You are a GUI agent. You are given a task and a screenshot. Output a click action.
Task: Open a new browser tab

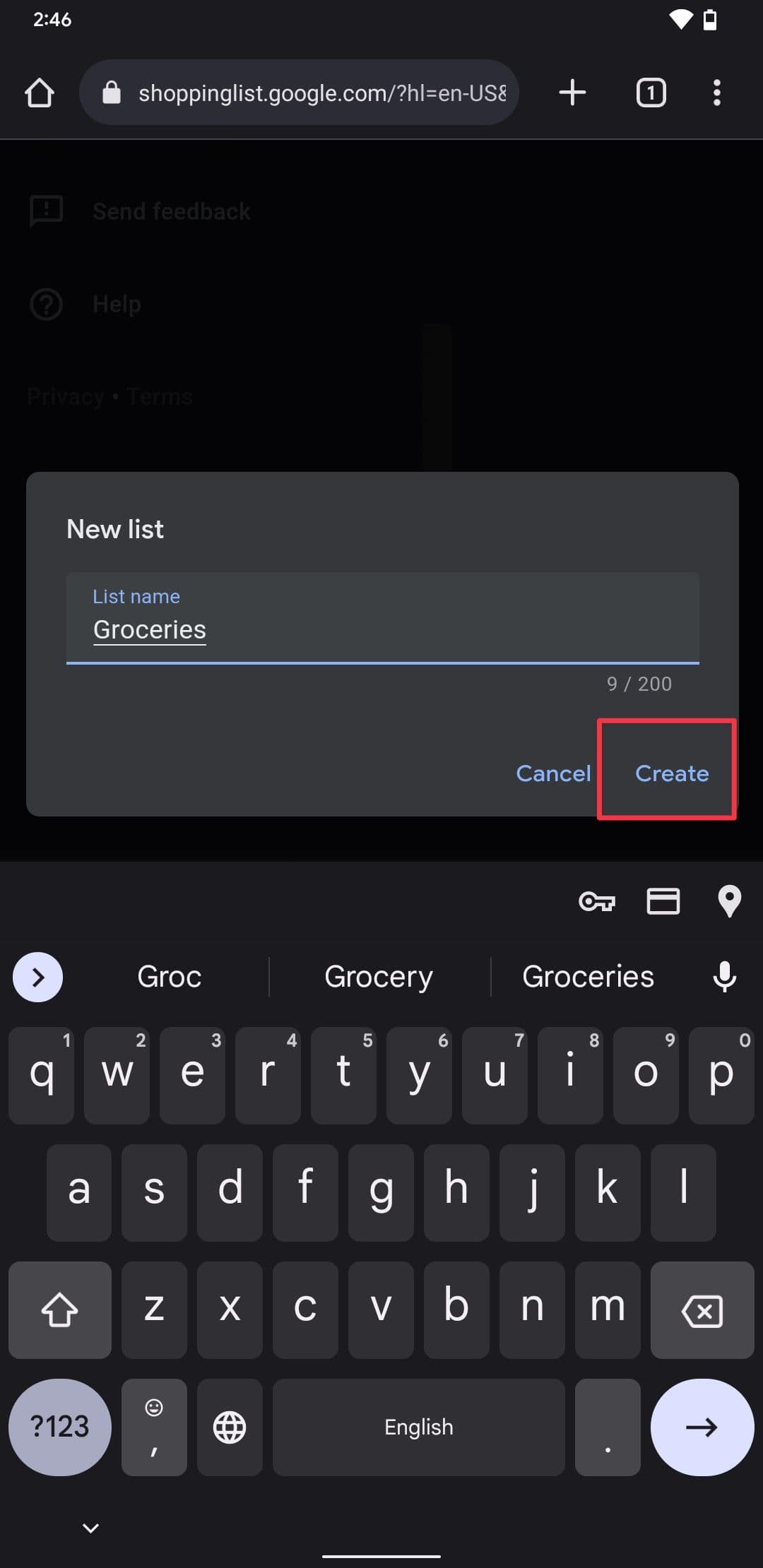(572, 93)
